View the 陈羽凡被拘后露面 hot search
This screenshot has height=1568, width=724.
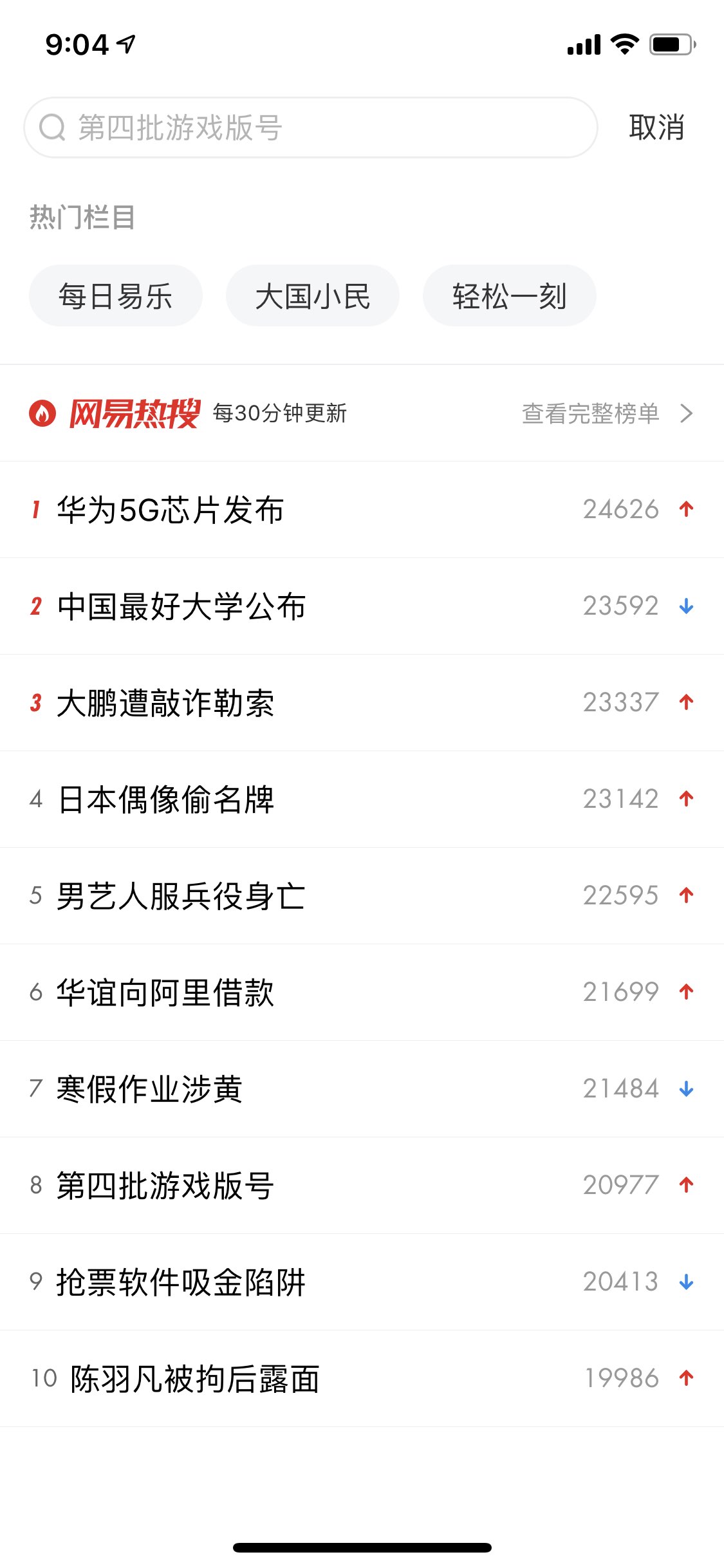point(194,1379)
